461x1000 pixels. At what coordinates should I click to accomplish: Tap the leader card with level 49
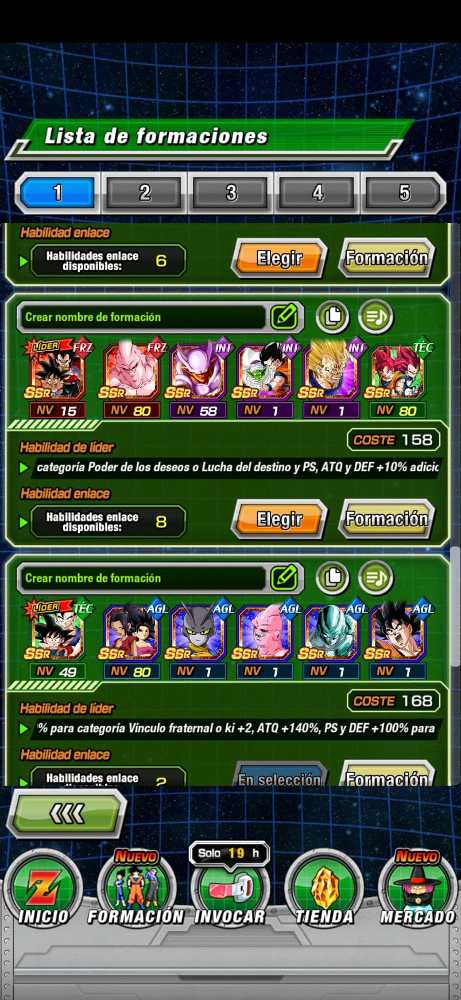click(x=57, y=640)
